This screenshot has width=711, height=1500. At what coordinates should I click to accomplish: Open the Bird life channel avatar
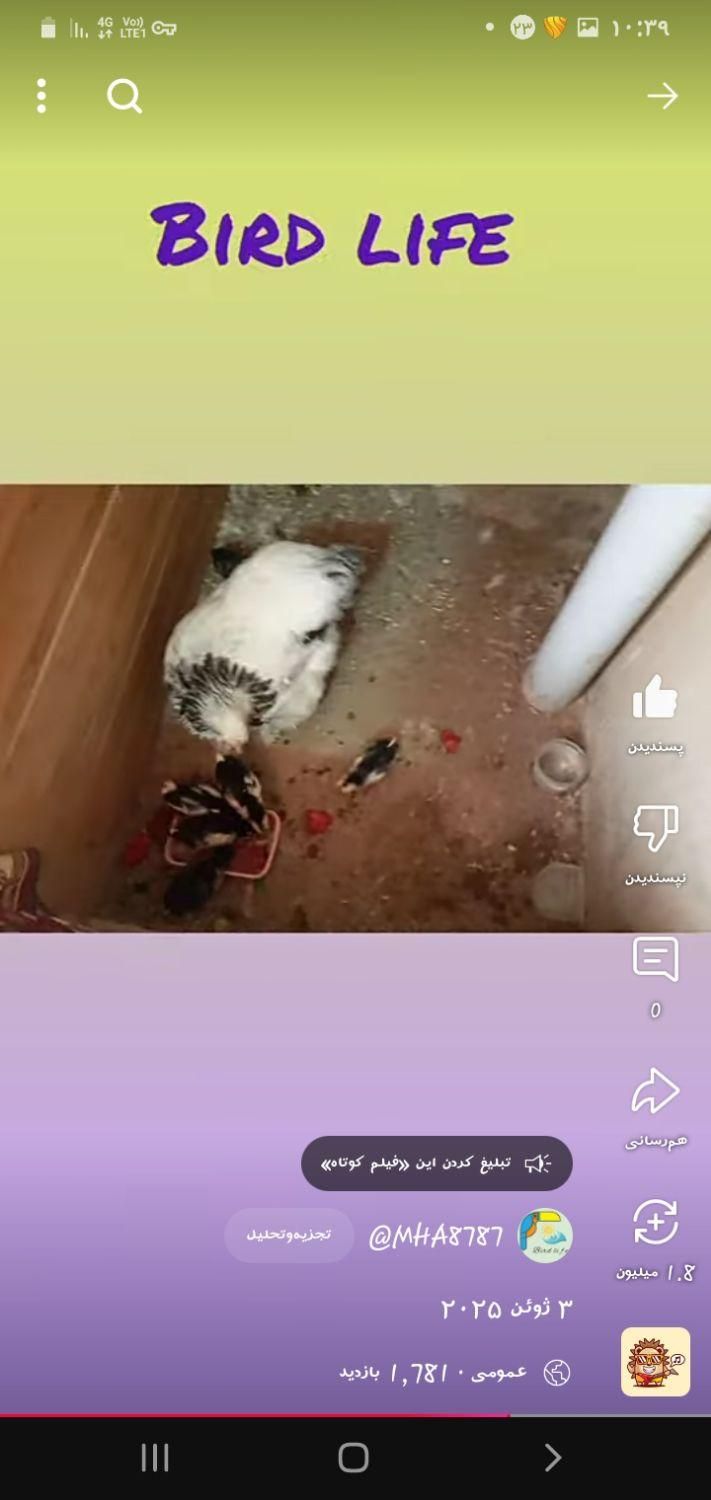[545, 1236]
